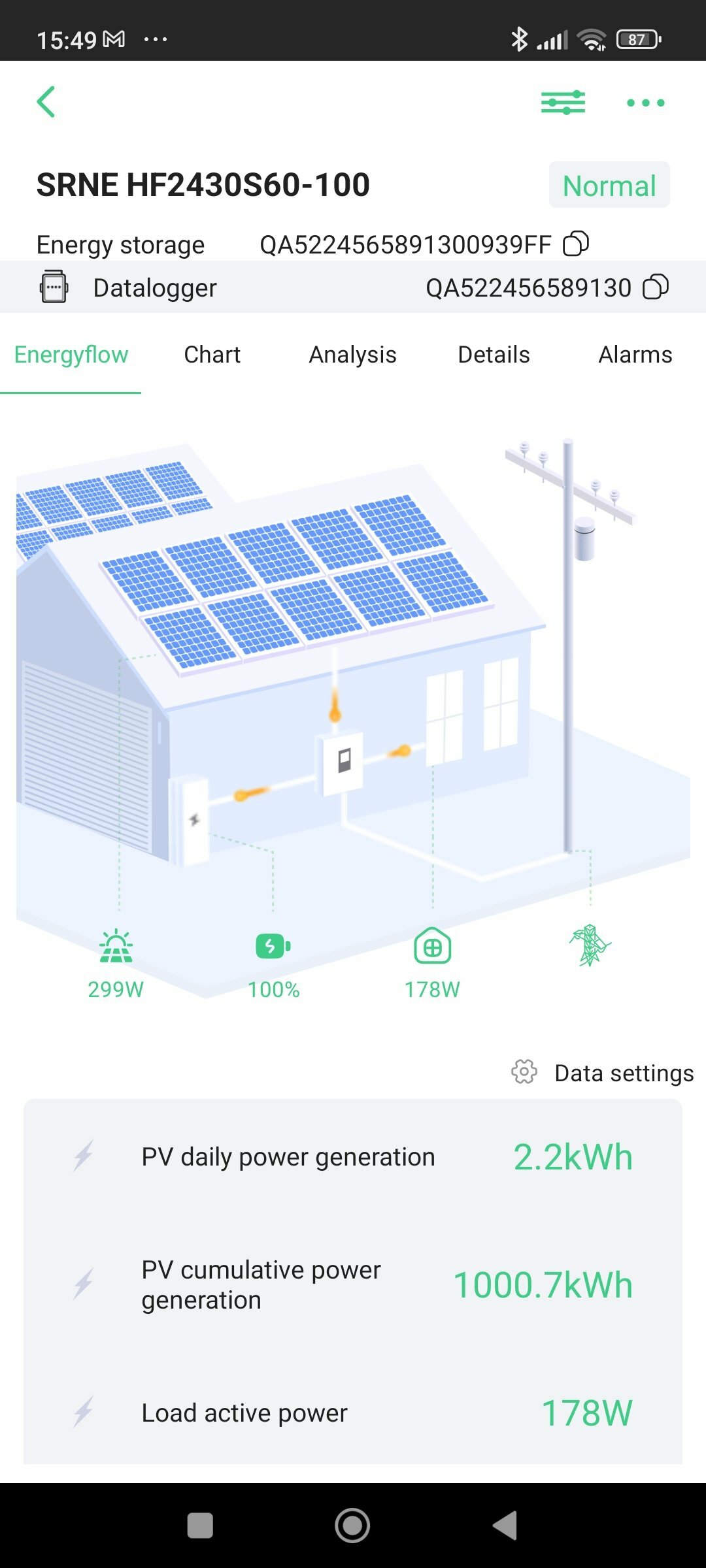
Task: Switch to the Chart tab
Action: click(x=212, y=355)
